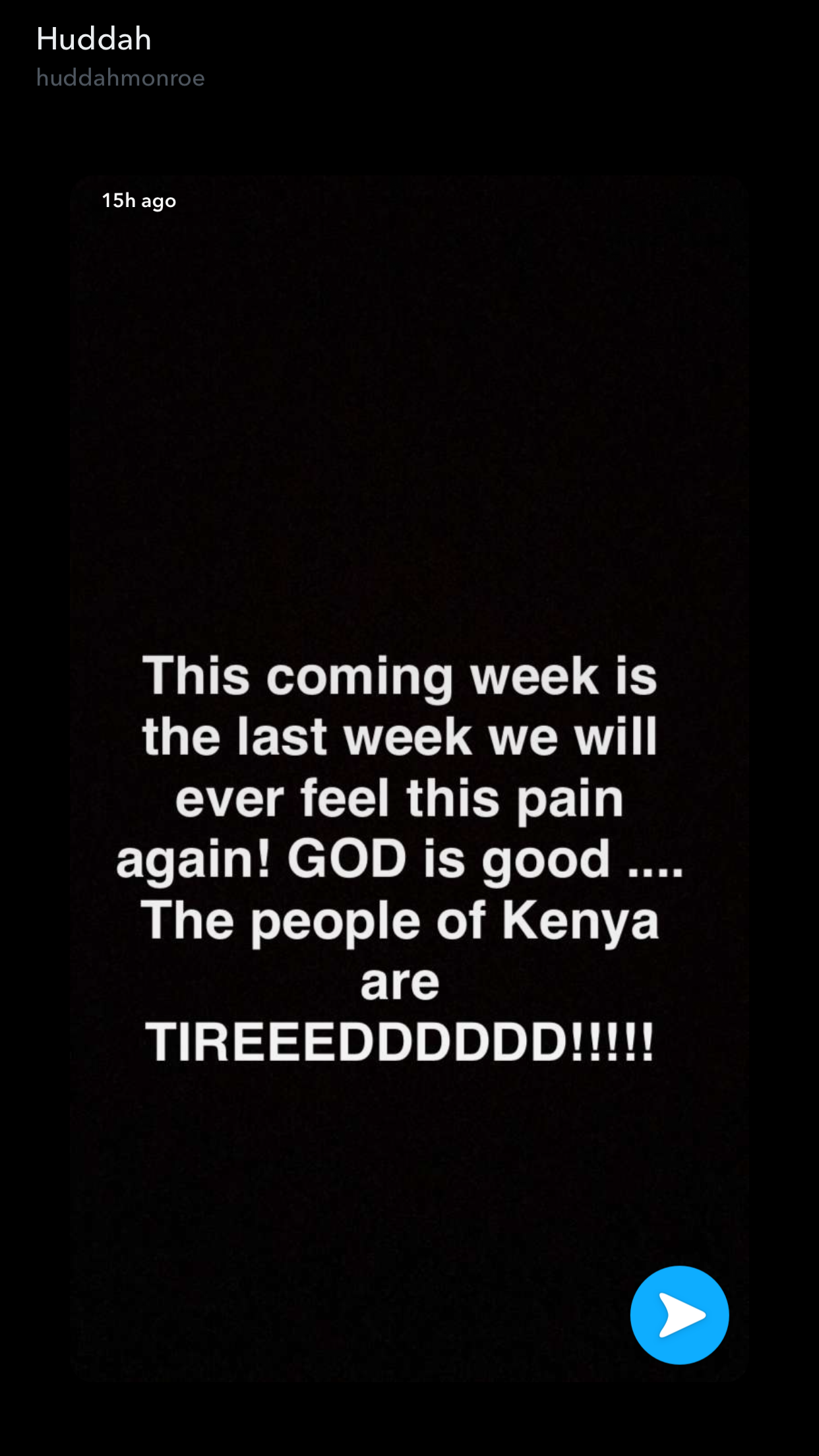Image resolution: width=819 pixels, height=1456 pixels.
Task: Open Huddah's profile from the header
Action: (94, 40)
